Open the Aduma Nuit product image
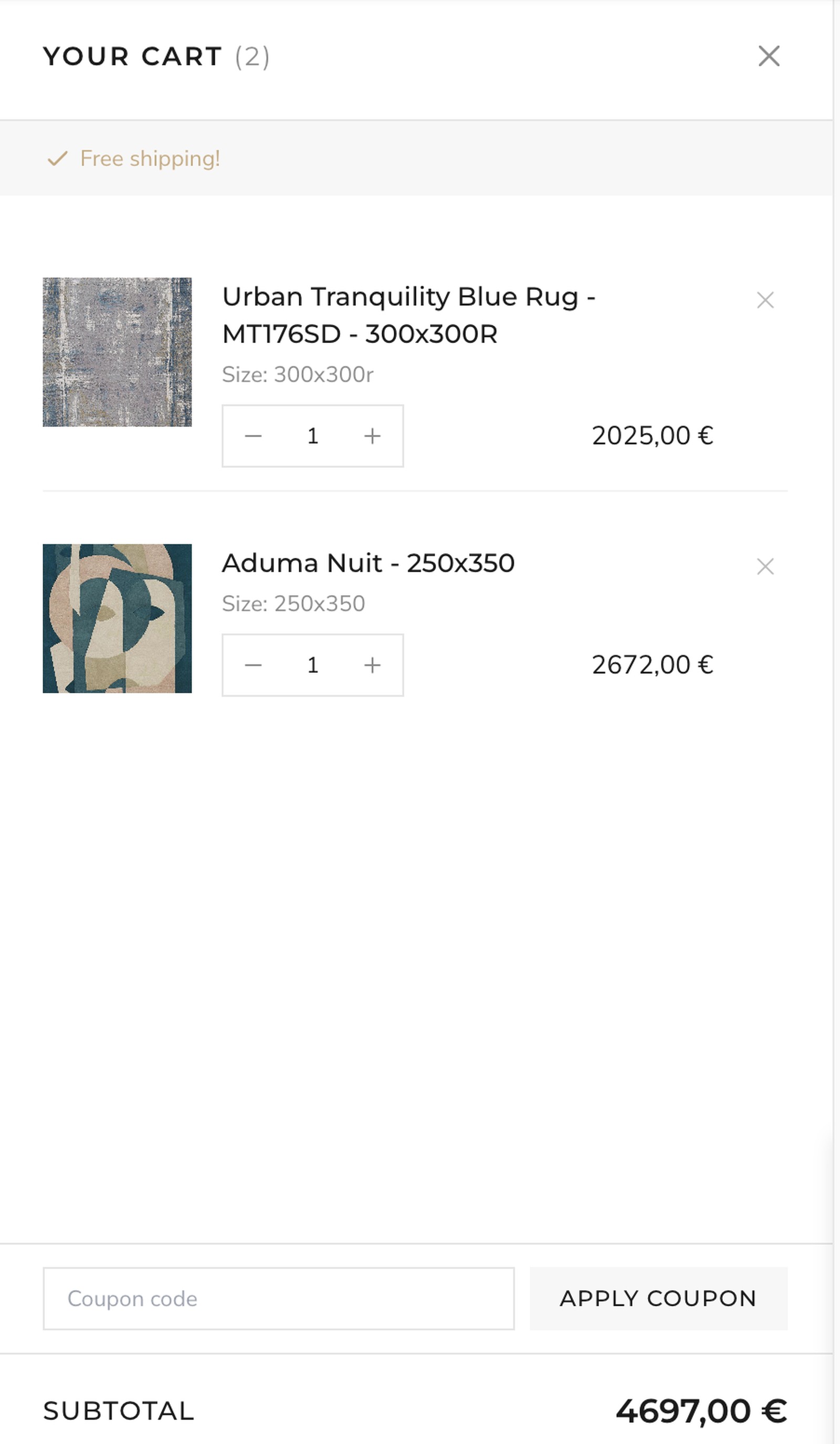The image size is (840, 1444). coord(118,618)
